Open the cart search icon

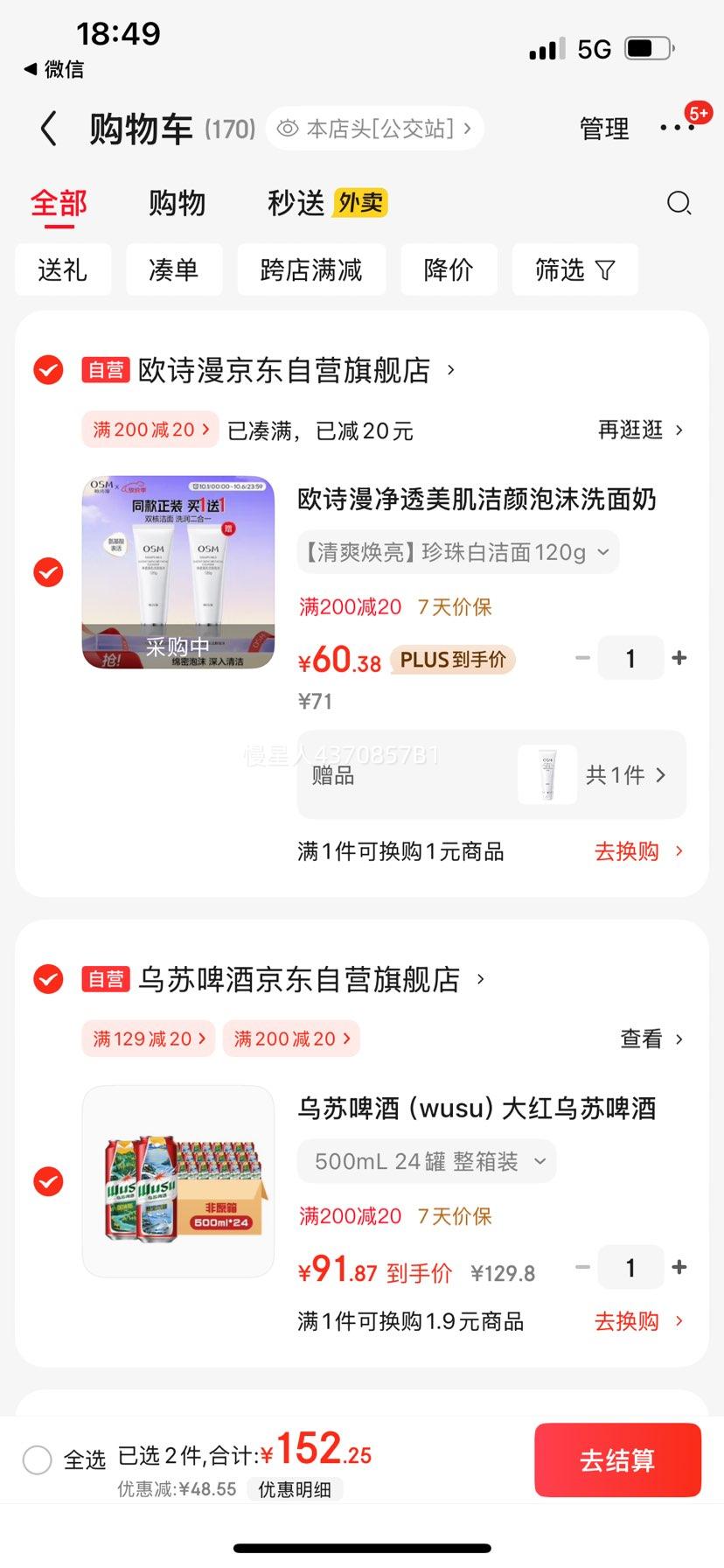679,204
